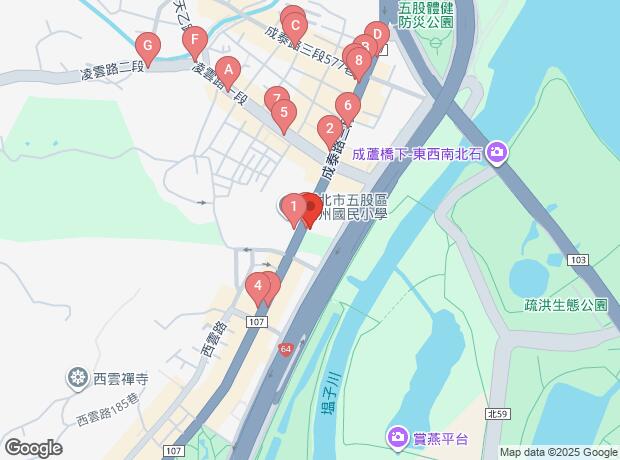Viewport: 620px width, 460px height.
Task: Open the red marker numbered 2
Action: [x=327, y=128]
